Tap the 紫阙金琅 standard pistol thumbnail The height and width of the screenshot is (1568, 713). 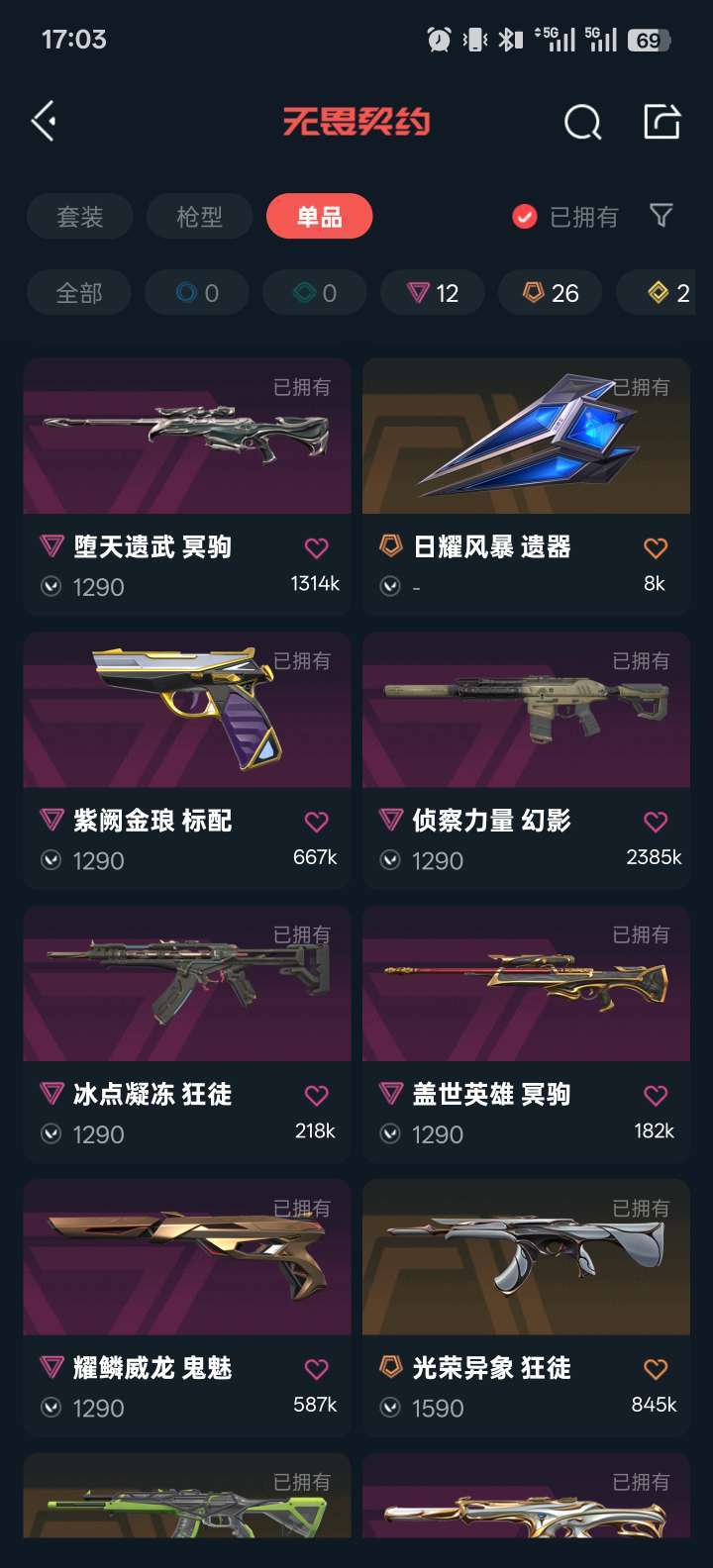(x=186, y=710)
